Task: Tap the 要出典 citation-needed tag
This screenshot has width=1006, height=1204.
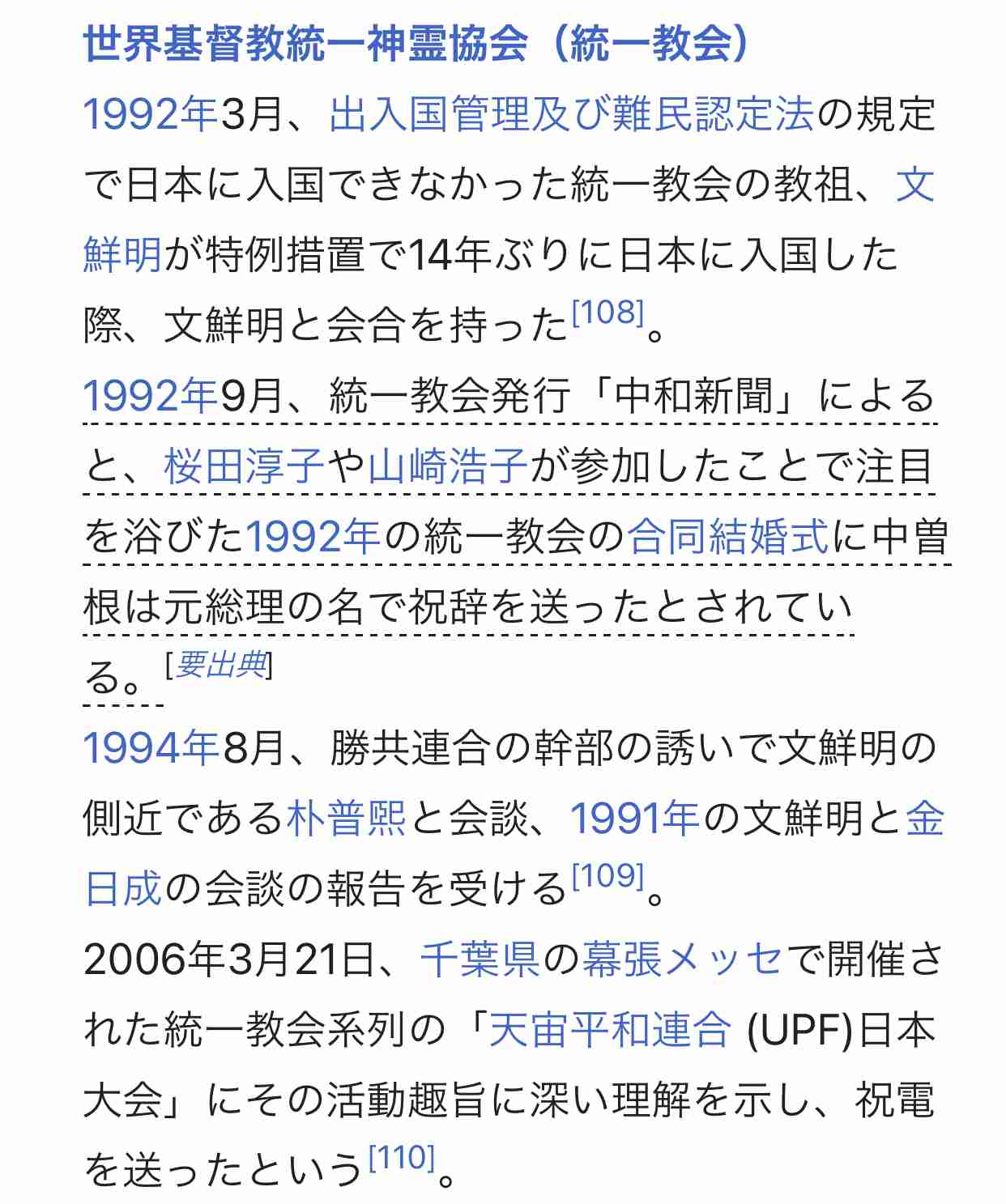Action: [x=220, y=666]
